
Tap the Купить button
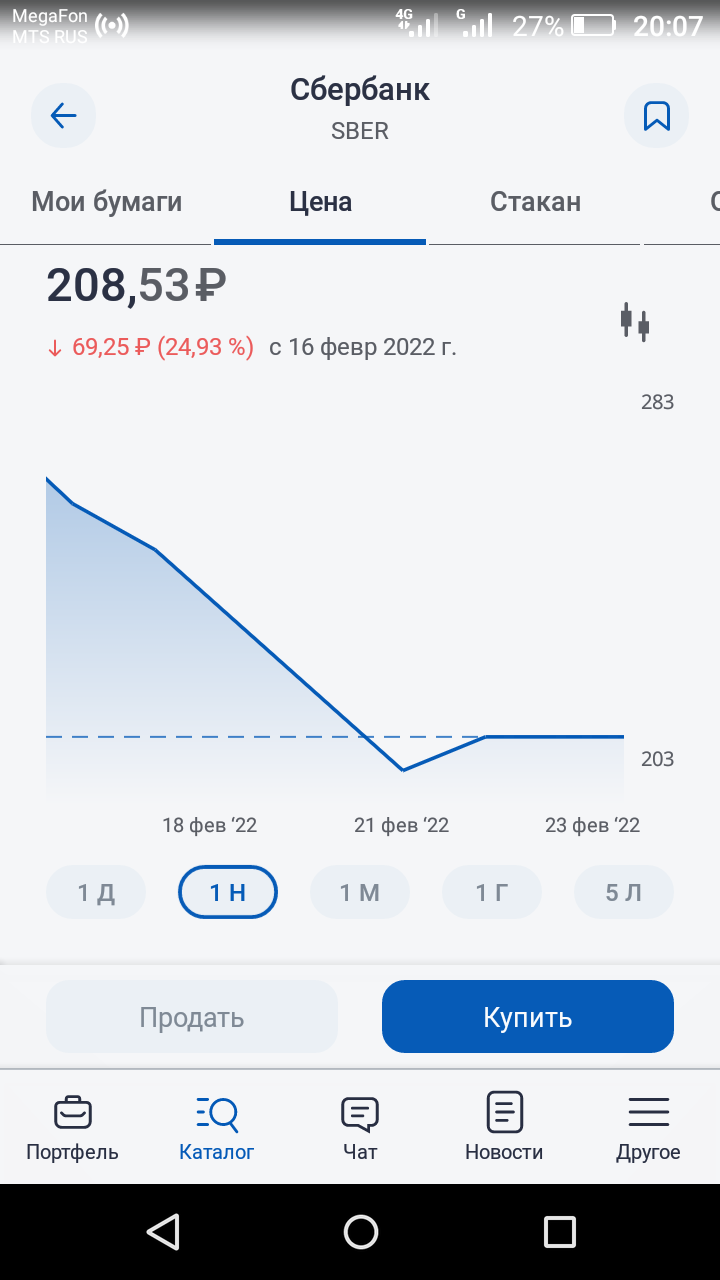tap(527, 1017)
